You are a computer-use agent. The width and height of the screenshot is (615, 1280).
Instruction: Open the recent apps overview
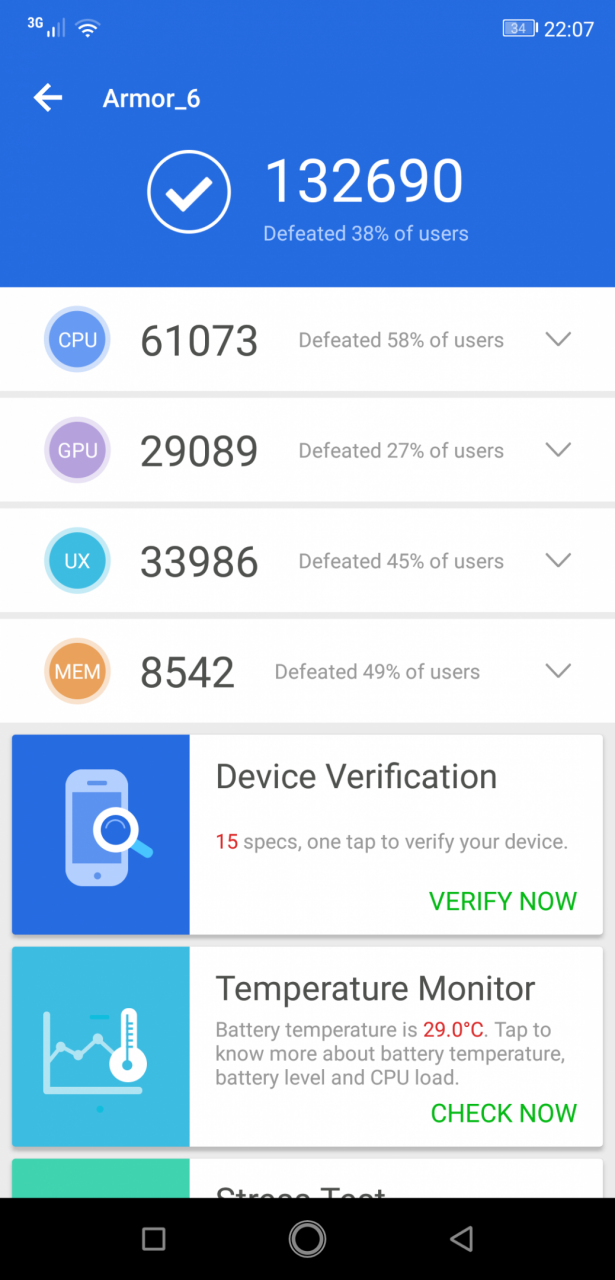pyautogui.click(x=153, y=1239)
